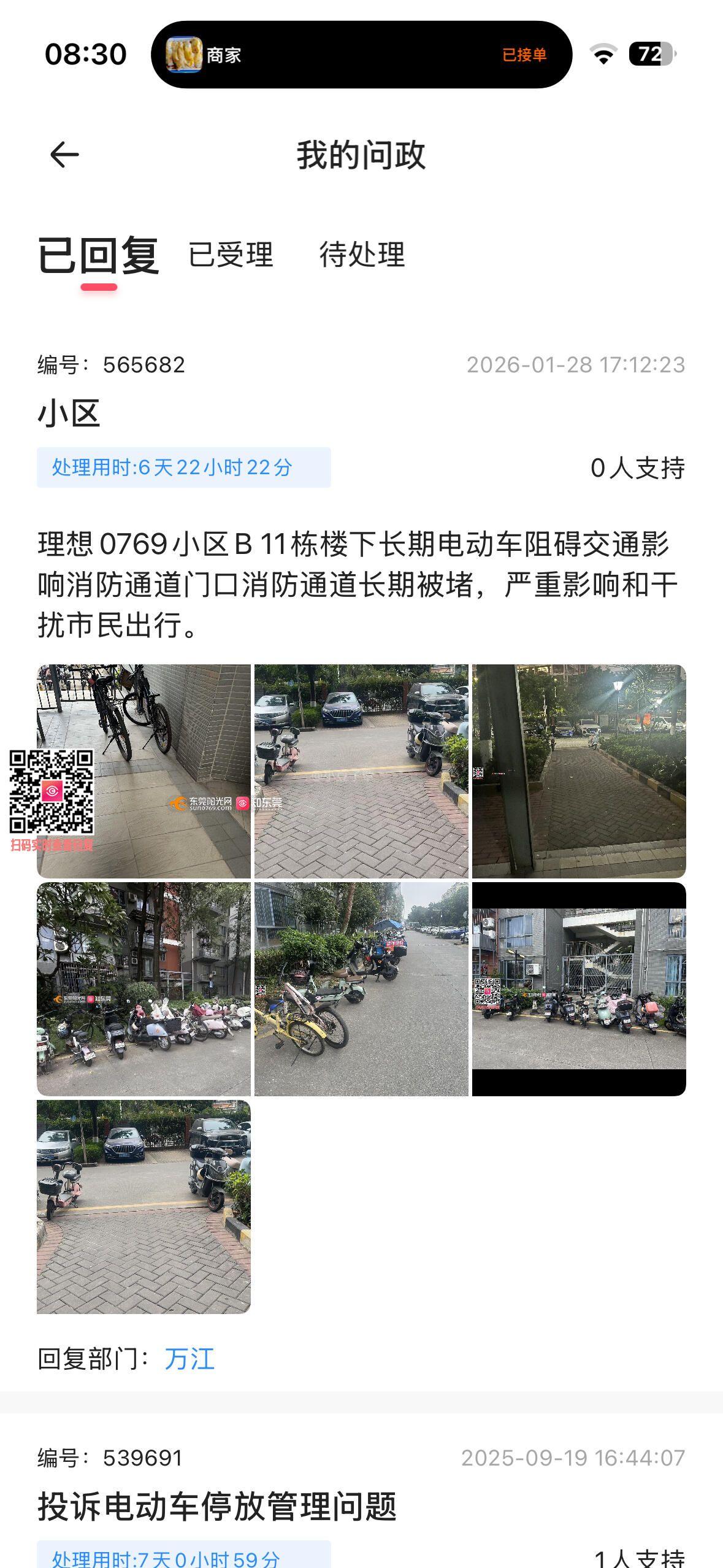The height and width of the screenshot is (1568, 723).
Task: Switch to the 已受理 tab
Action: [x=231, y=255]
